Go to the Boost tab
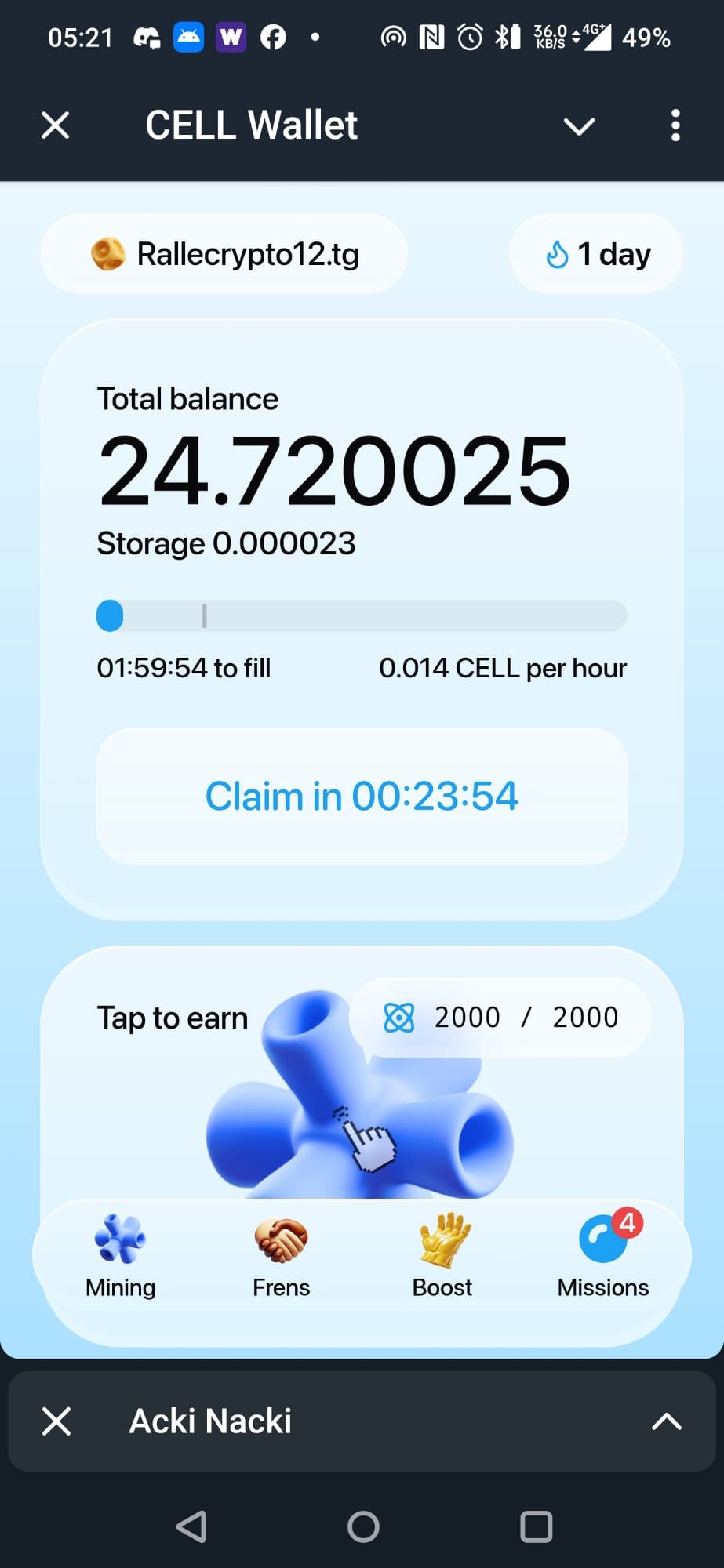 [442, 1256]
